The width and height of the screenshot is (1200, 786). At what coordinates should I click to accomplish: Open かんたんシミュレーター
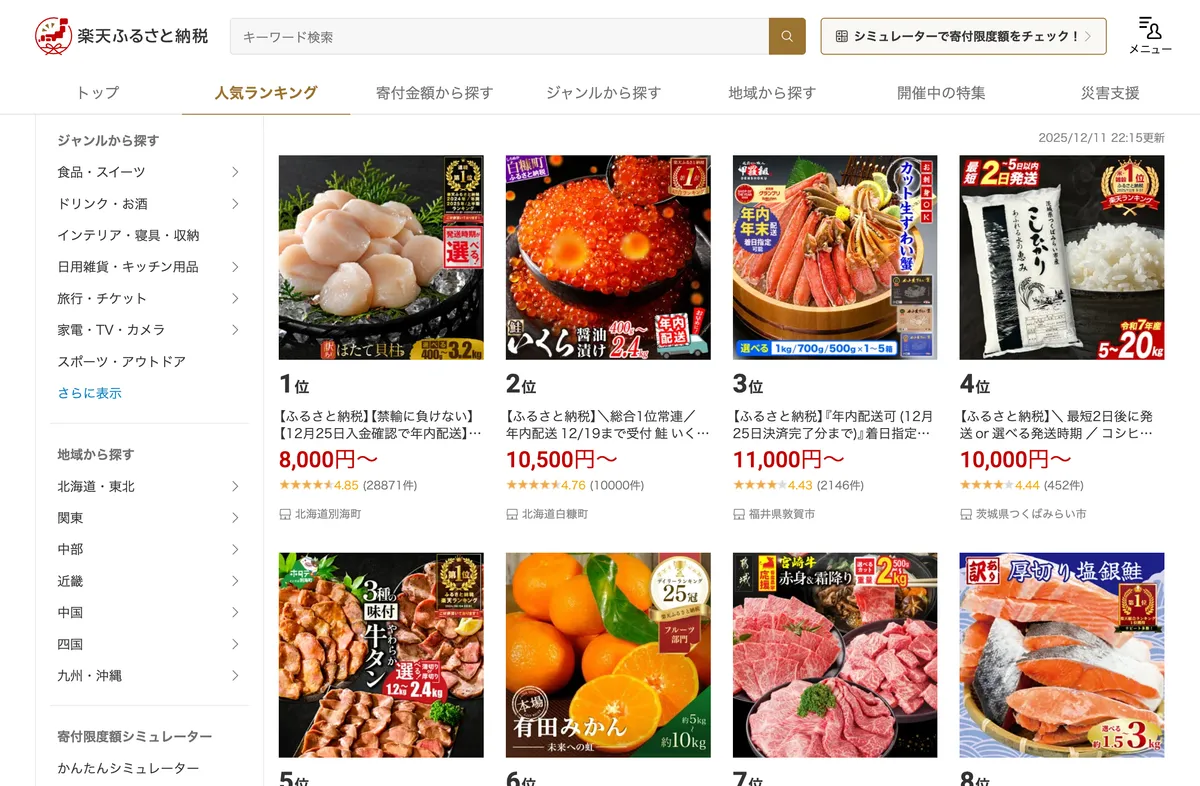[128, 768]
